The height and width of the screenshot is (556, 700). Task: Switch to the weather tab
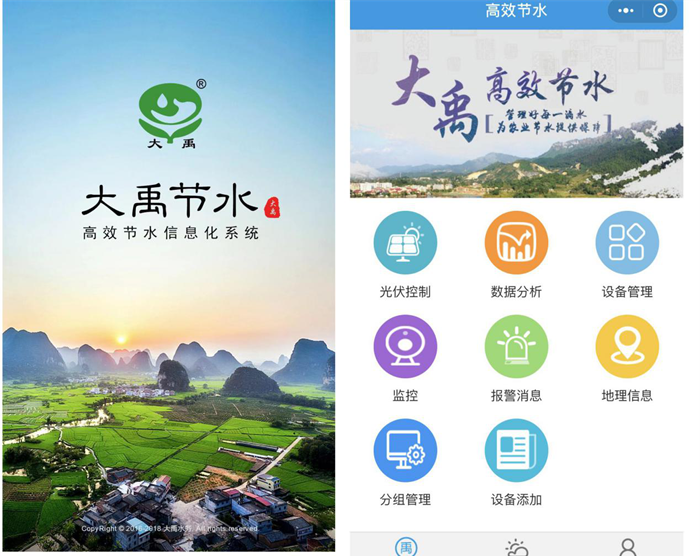[x=516, y=547]
